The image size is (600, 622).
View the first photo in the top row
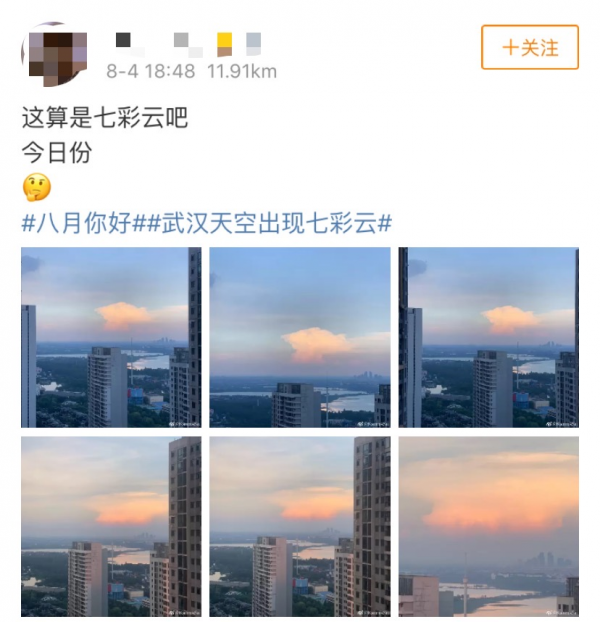click(110, 337)
